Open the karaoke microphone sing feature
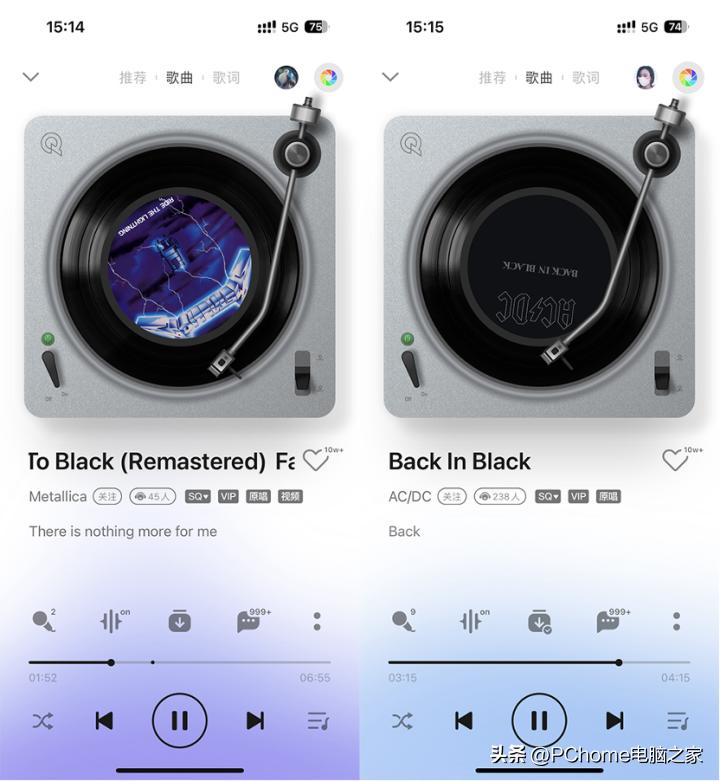The image size is (720, 781). [x=44, y=621]
